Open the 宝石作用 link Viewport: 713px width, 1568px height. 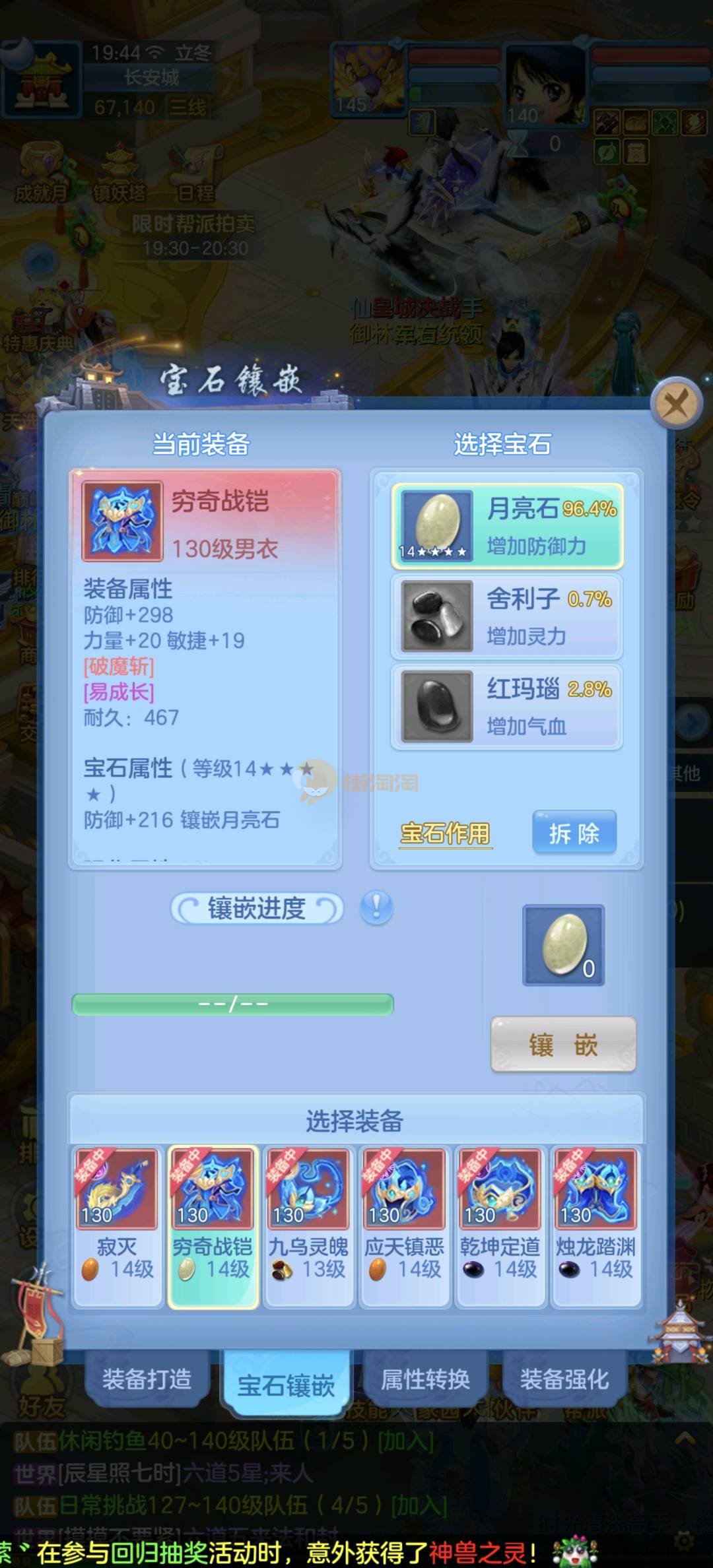(x=446, y=833)
